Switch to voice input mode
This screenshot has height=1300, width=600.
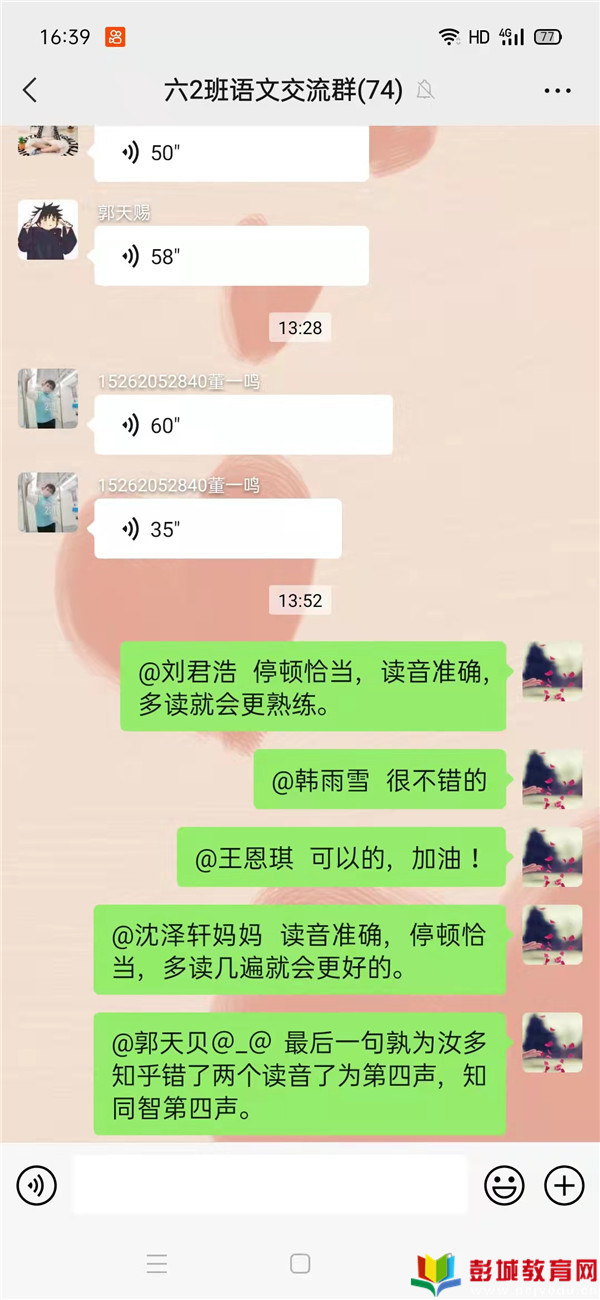point(37,1186)
